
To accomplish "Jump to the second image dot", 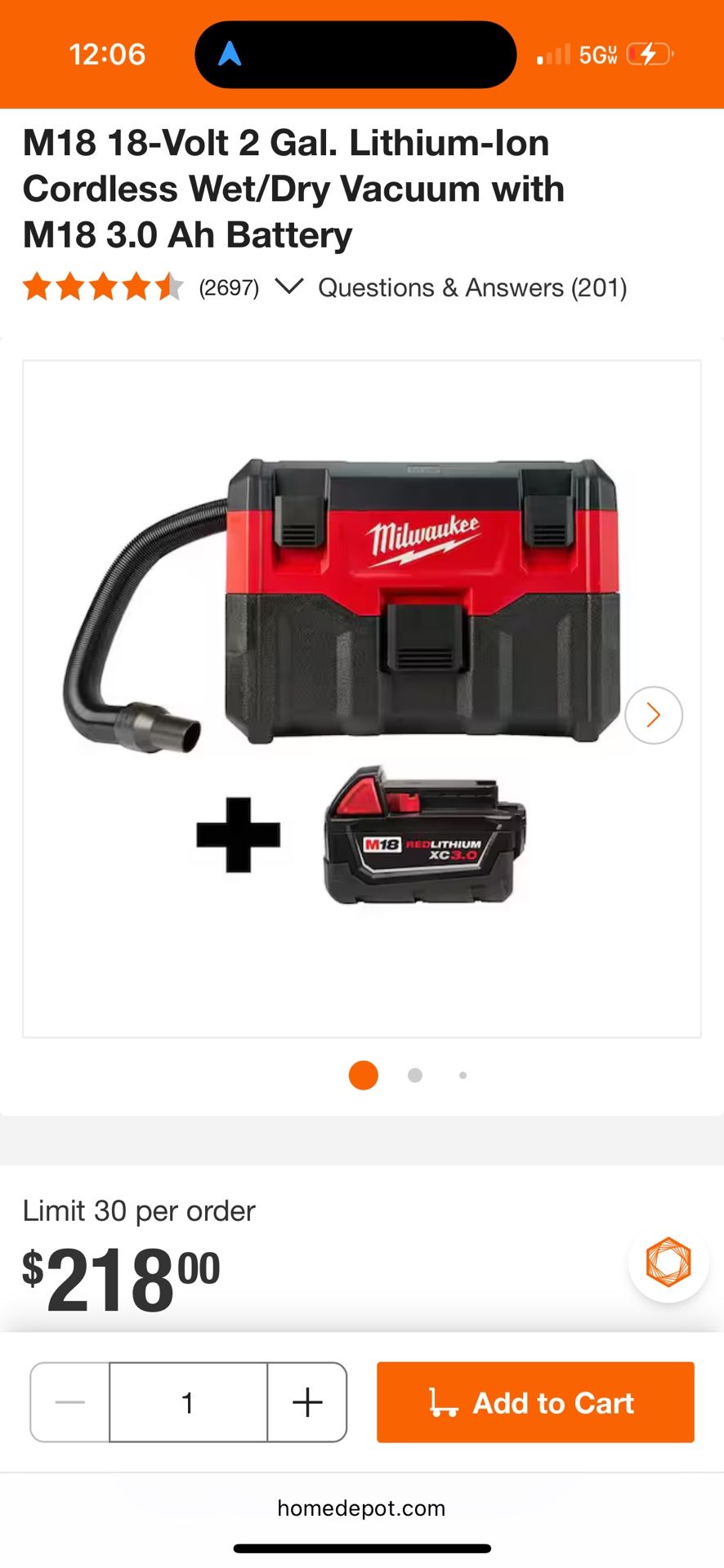I will (x=415, y=1076).
